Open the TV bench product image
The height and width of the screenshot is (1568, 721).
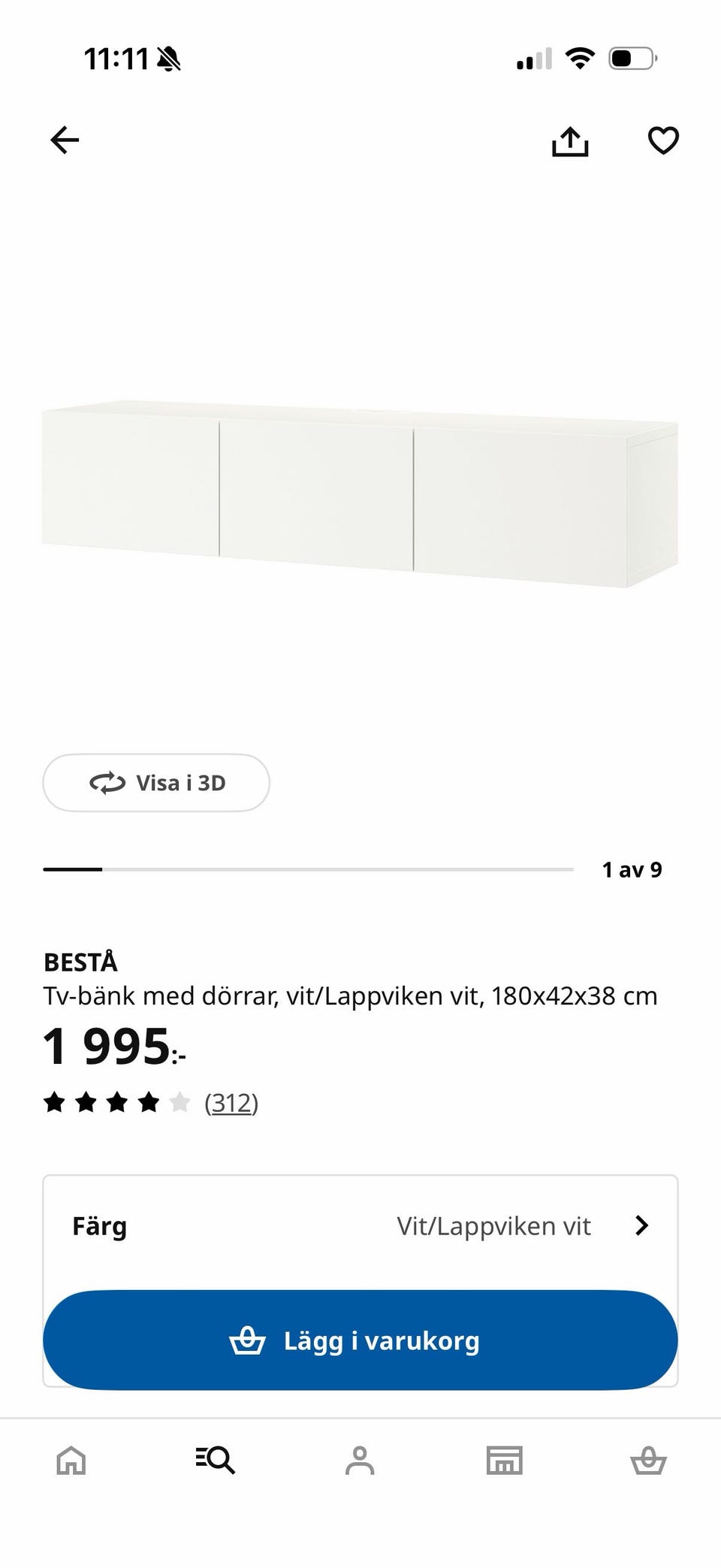(x=360, y=492)
